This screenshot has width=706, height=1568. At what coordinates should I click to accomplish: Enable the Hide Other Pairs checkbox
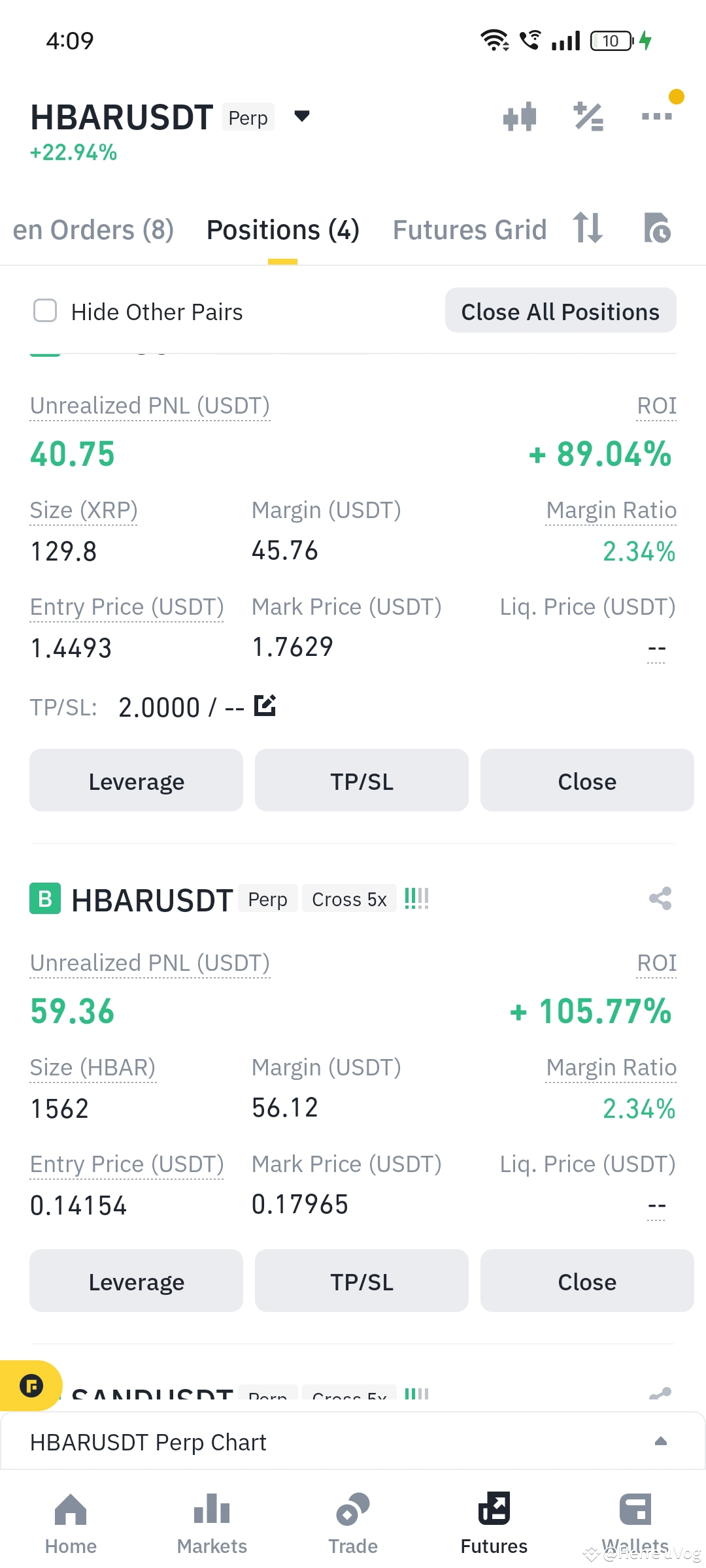click(x=44, y=311)
